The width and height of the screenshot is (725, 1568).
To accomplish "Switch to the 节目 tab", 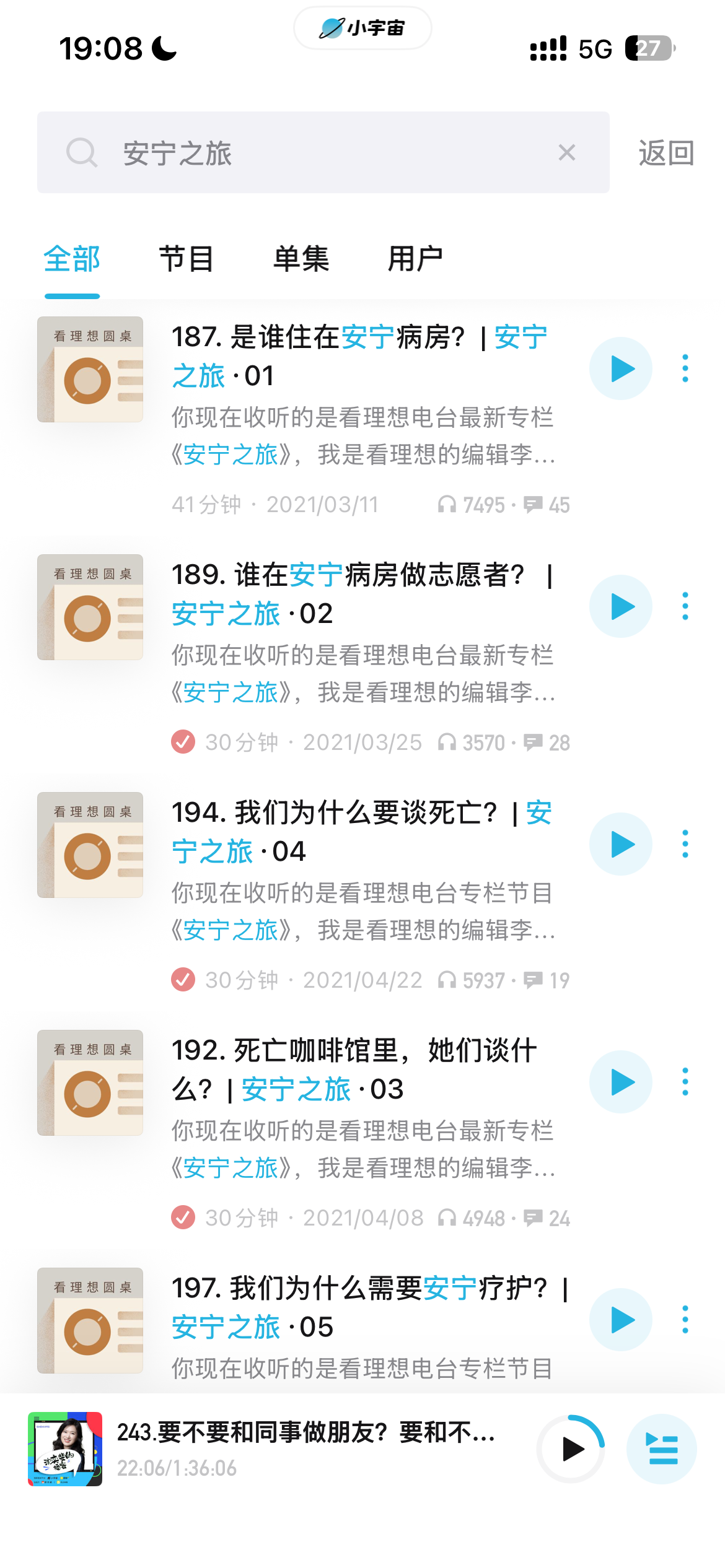I will pos(187,259).
